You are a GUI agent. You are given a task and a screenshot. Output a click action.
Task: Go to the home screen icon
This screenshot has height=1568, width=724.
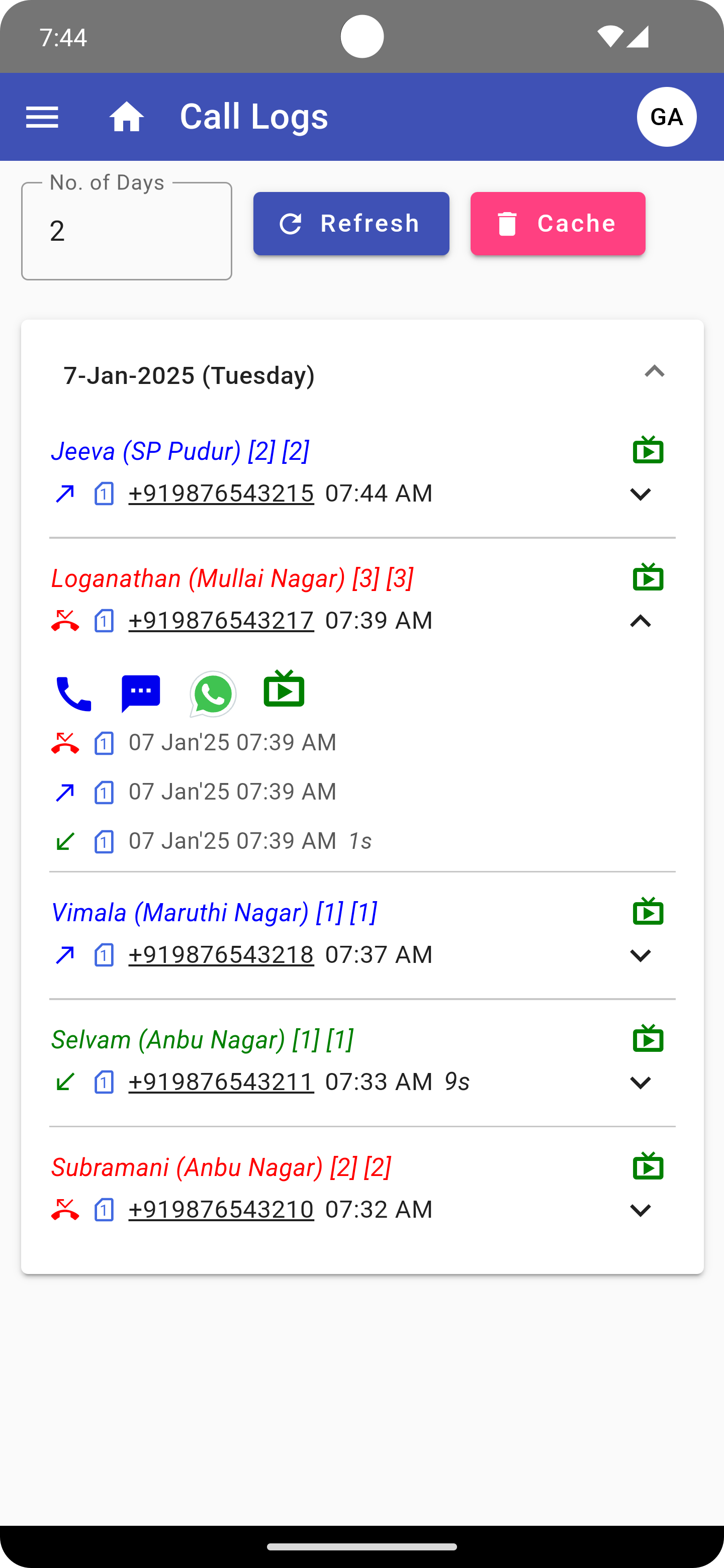pyautogui.click(x=127, y=117)
